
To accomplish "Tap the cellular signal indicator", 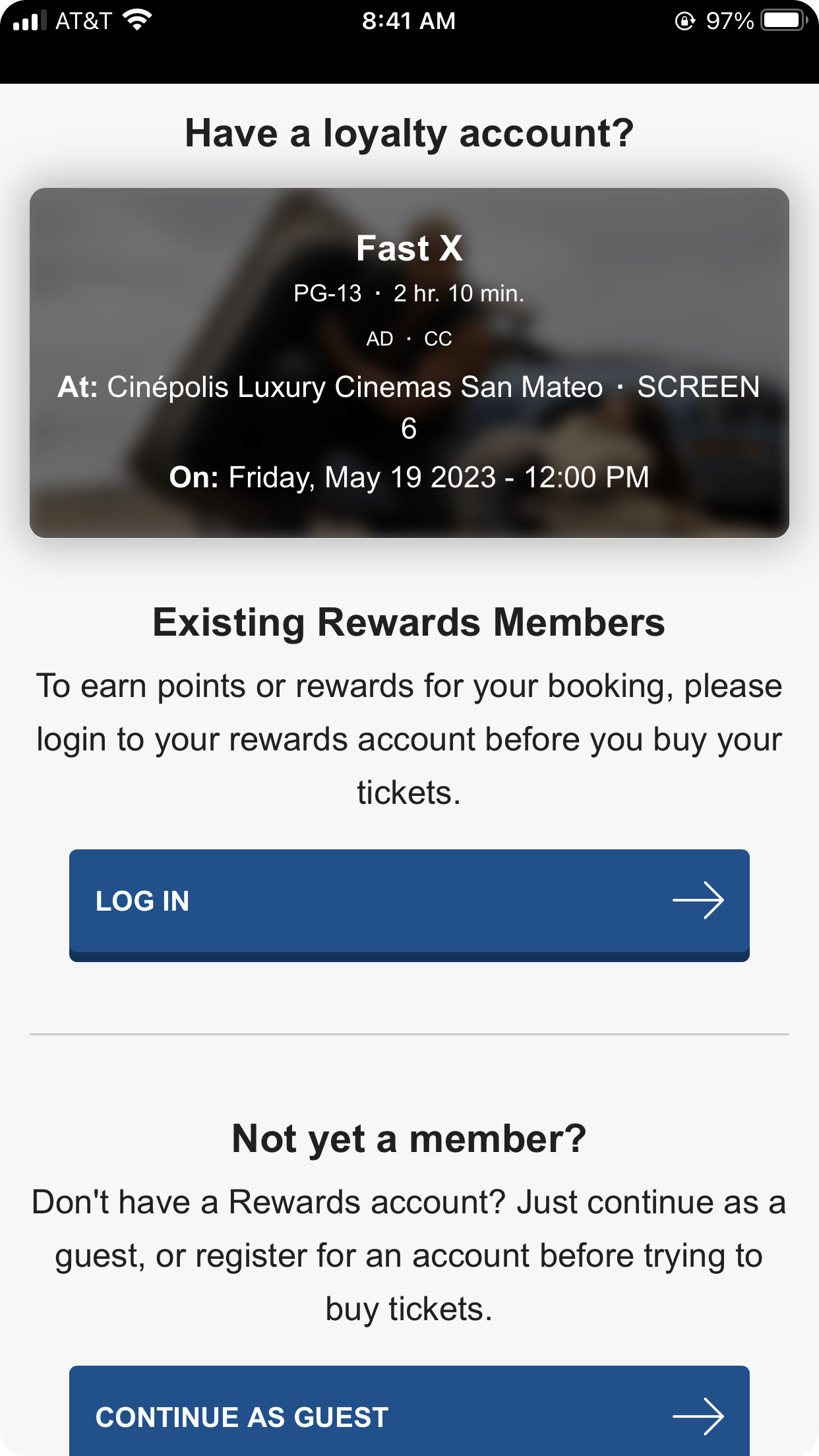I will pos(30,20).
